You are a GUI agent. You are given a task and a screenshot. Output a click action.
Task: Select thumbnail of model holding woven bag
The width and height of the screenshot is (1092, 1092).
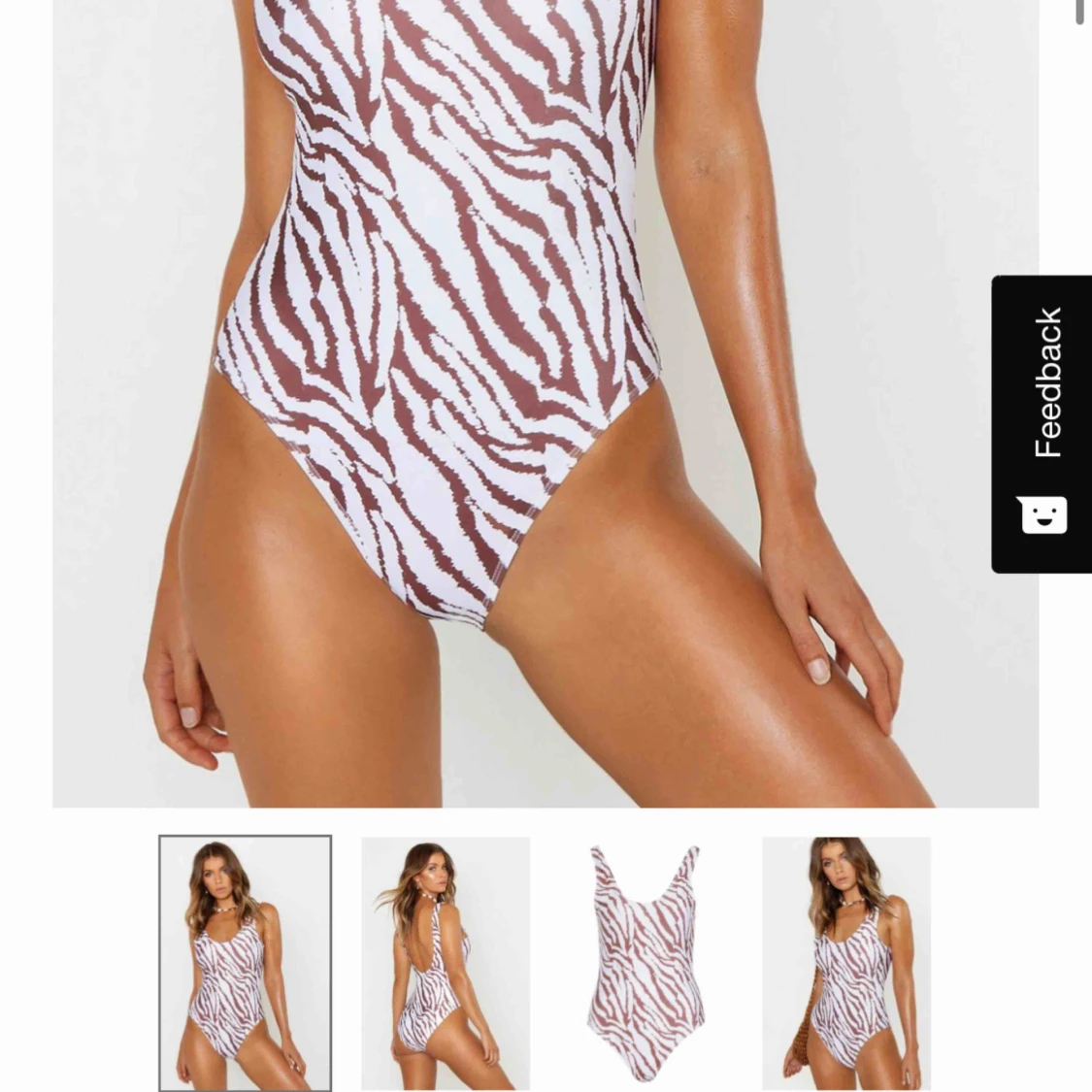[845, 963]
